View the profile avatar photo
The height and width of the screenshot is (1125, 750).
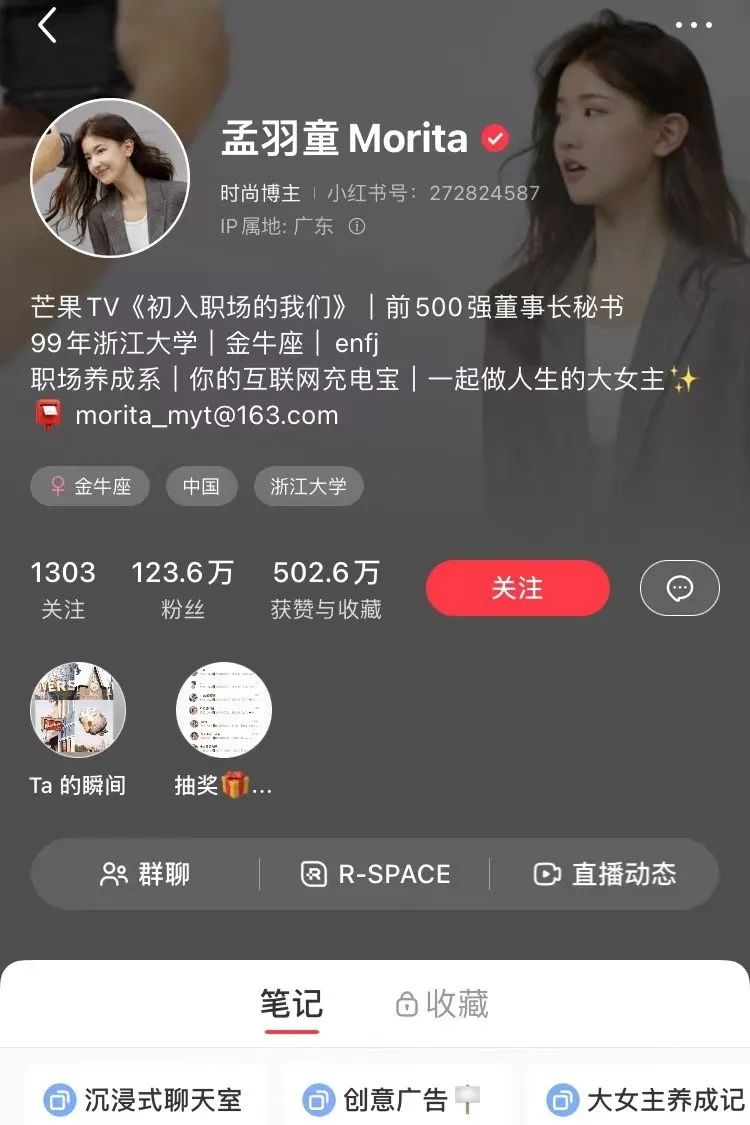(110, 178)
